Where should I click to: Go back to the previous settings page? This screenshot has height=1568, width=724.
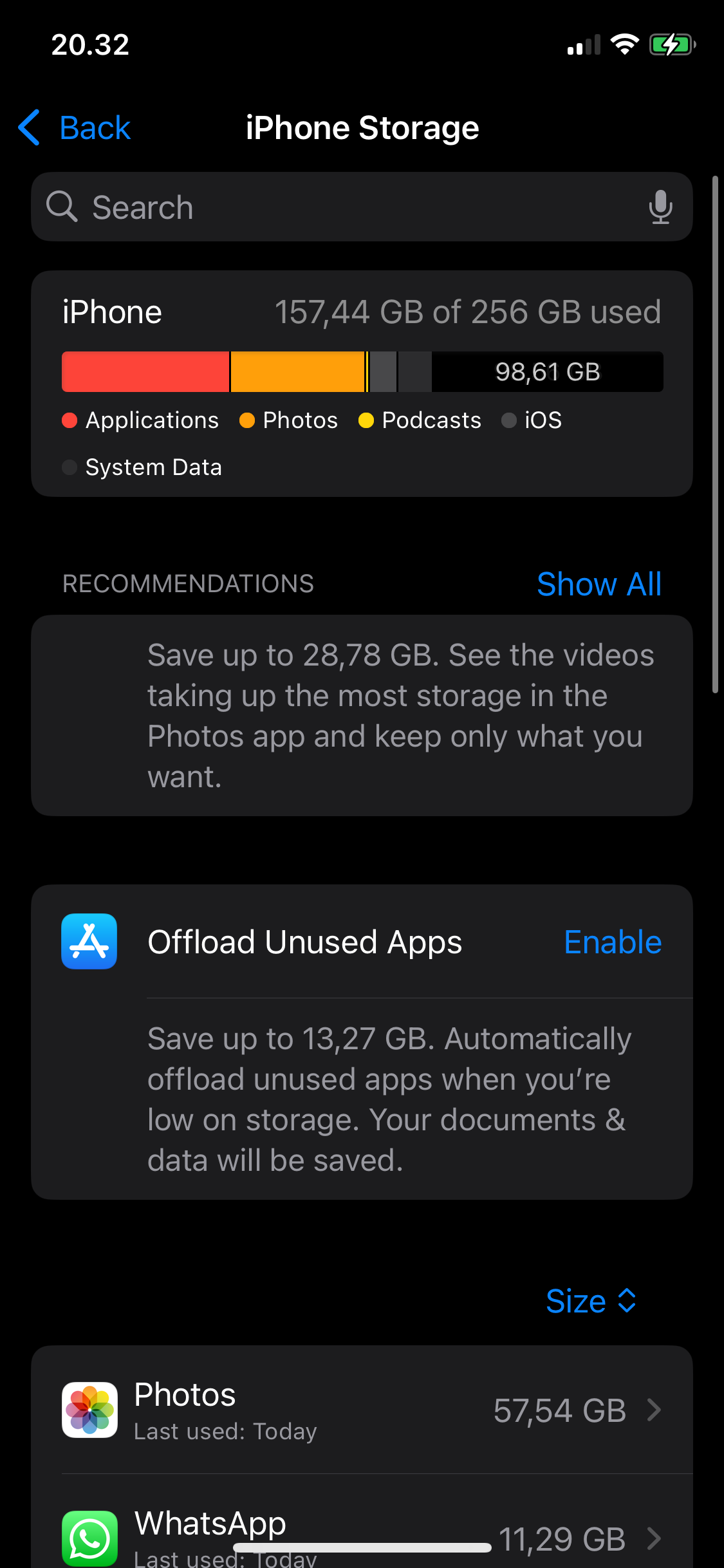point(75,127)
